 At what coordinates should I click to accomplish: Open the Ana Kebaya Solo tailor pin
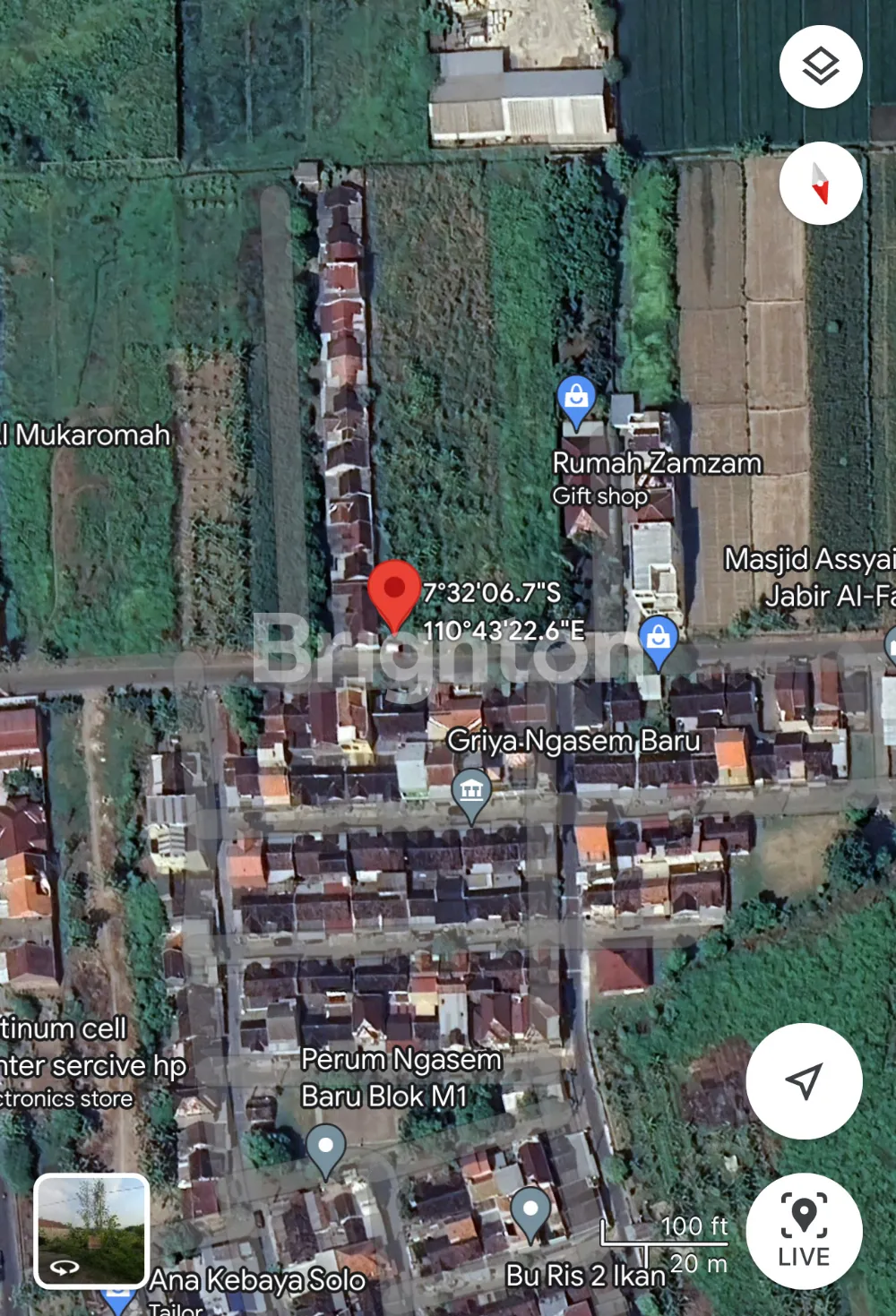119,1299
